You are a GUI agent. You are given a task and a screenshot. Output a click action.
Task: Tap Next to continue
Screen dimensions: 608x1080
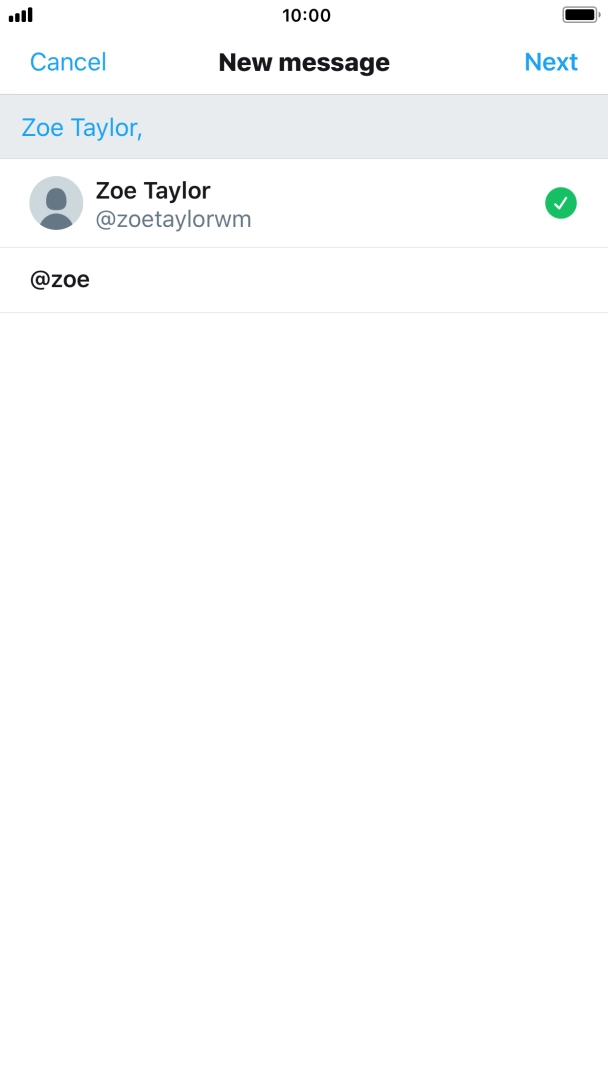(551, 62)
